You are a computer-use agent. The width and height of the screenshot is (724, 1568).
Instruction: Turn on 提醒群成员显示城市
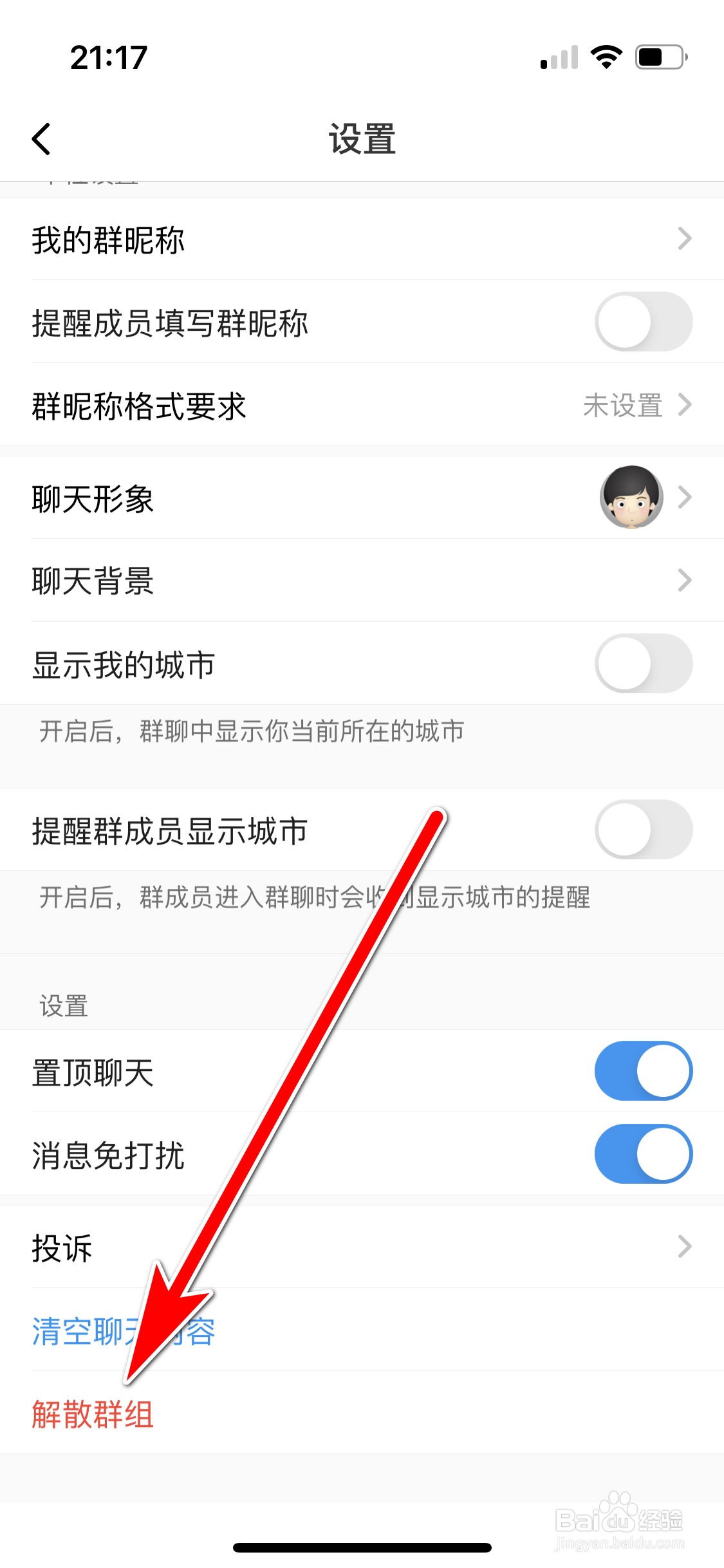click(x=643, y=830)
